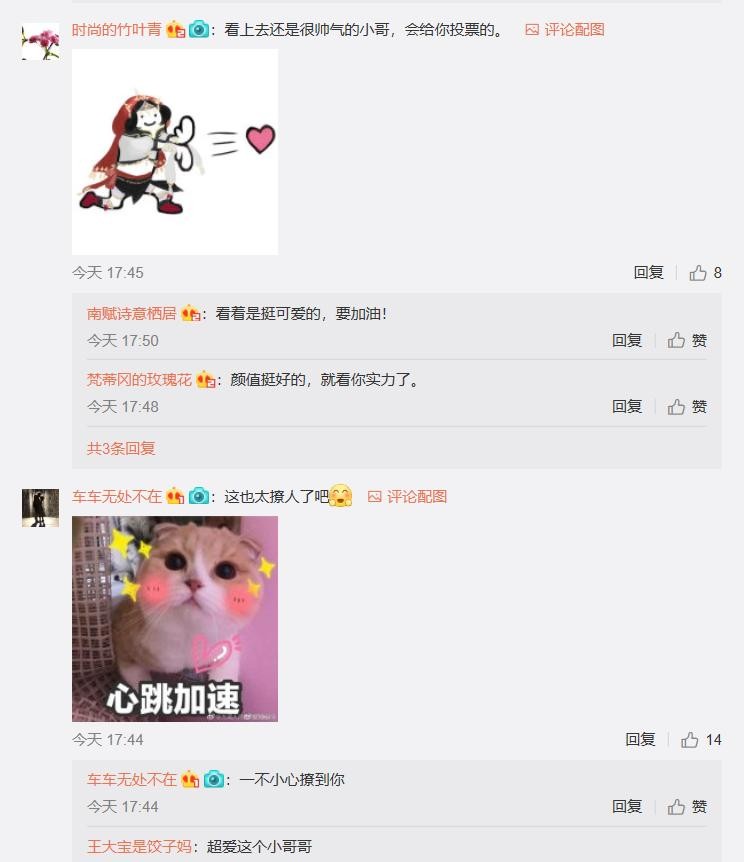Screen dimensions: 744x862
Task: Open the heart-blowing sticker image
Action: pyautogui.click(x=175, y=152)
